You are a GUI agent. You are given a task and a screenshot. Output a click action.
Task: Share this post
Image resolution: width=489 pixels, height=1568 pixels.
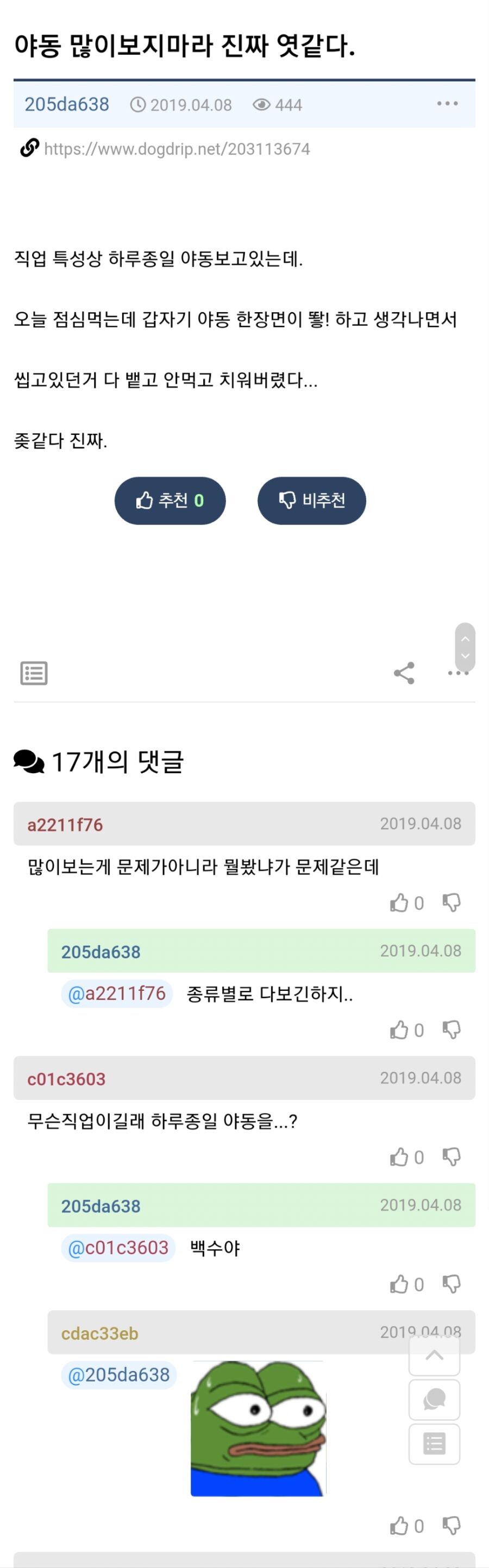404,673
